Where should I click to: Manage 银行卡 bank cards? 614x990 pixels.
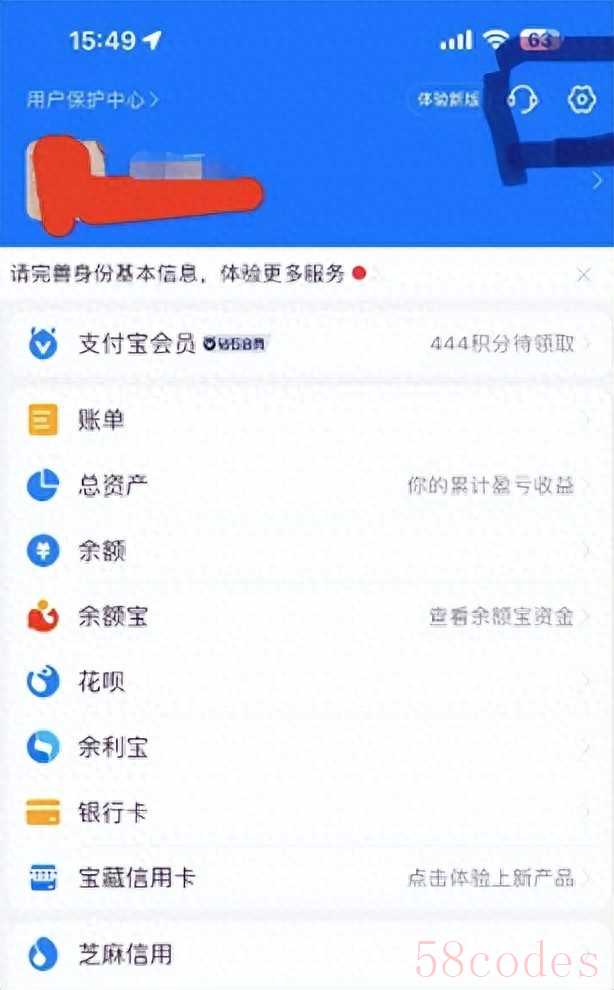(x=300, y=812)
